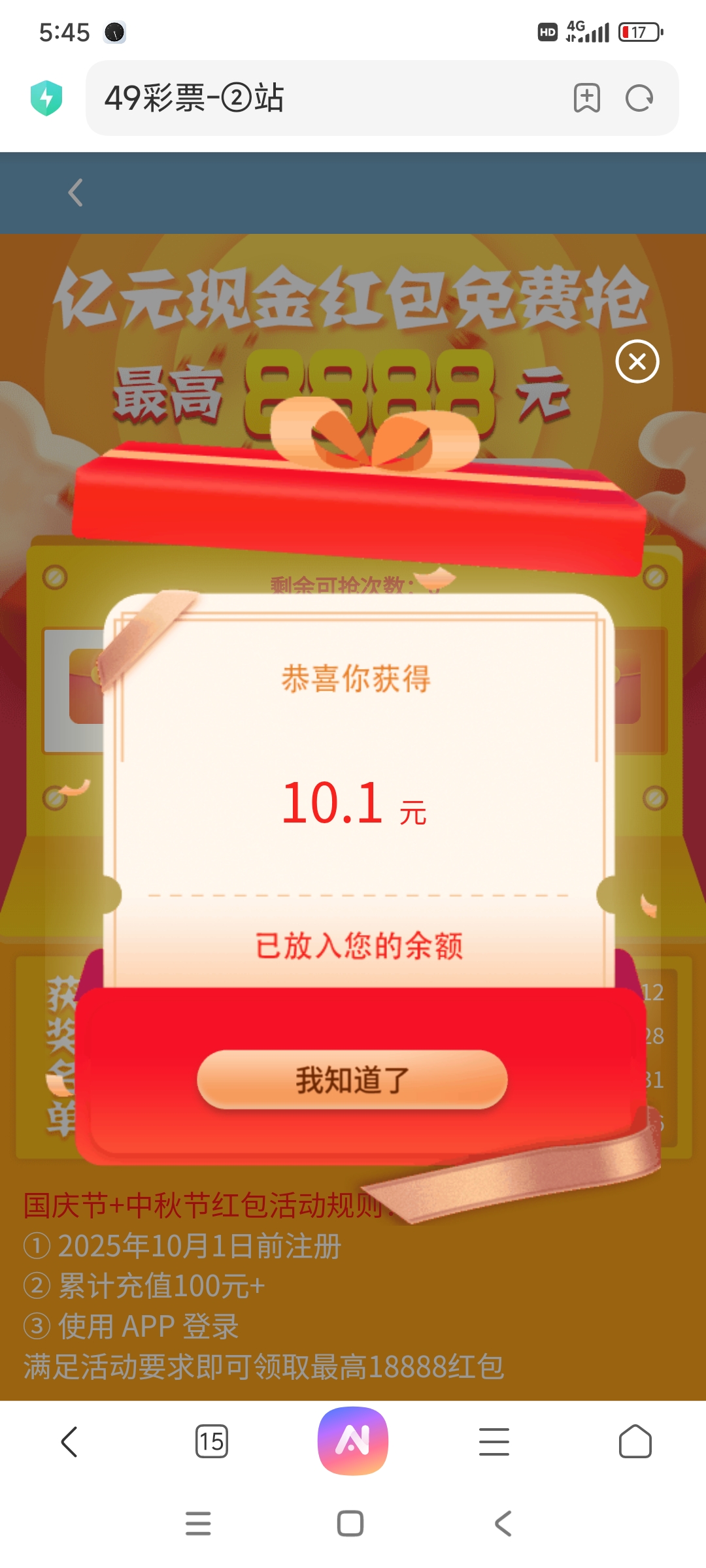Navigate back in the browser toolbar
The height and width of the screenshot is (1568, 706).
click(x=70, y=1441)
